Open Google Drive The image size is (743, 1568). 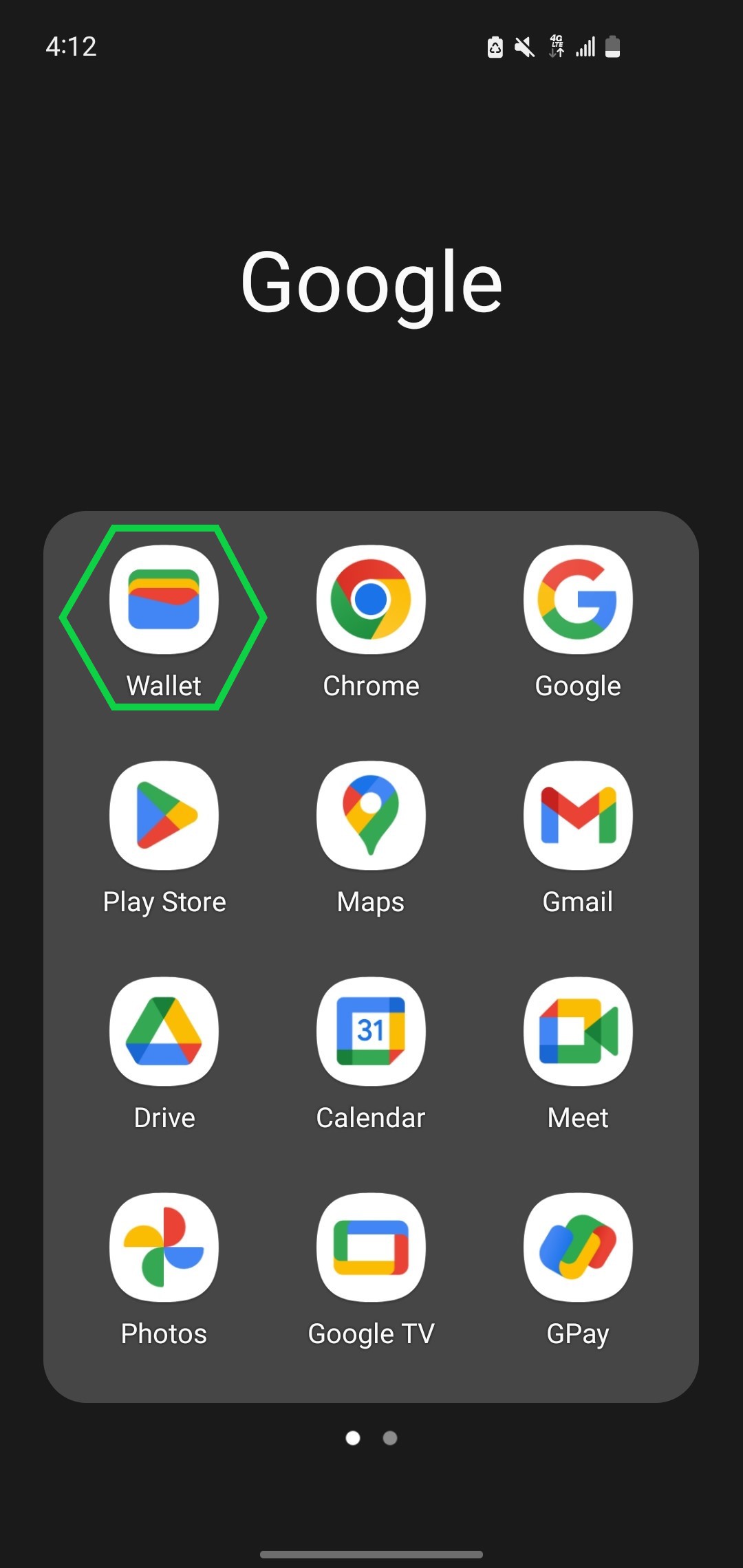(x=164, y=1032)
